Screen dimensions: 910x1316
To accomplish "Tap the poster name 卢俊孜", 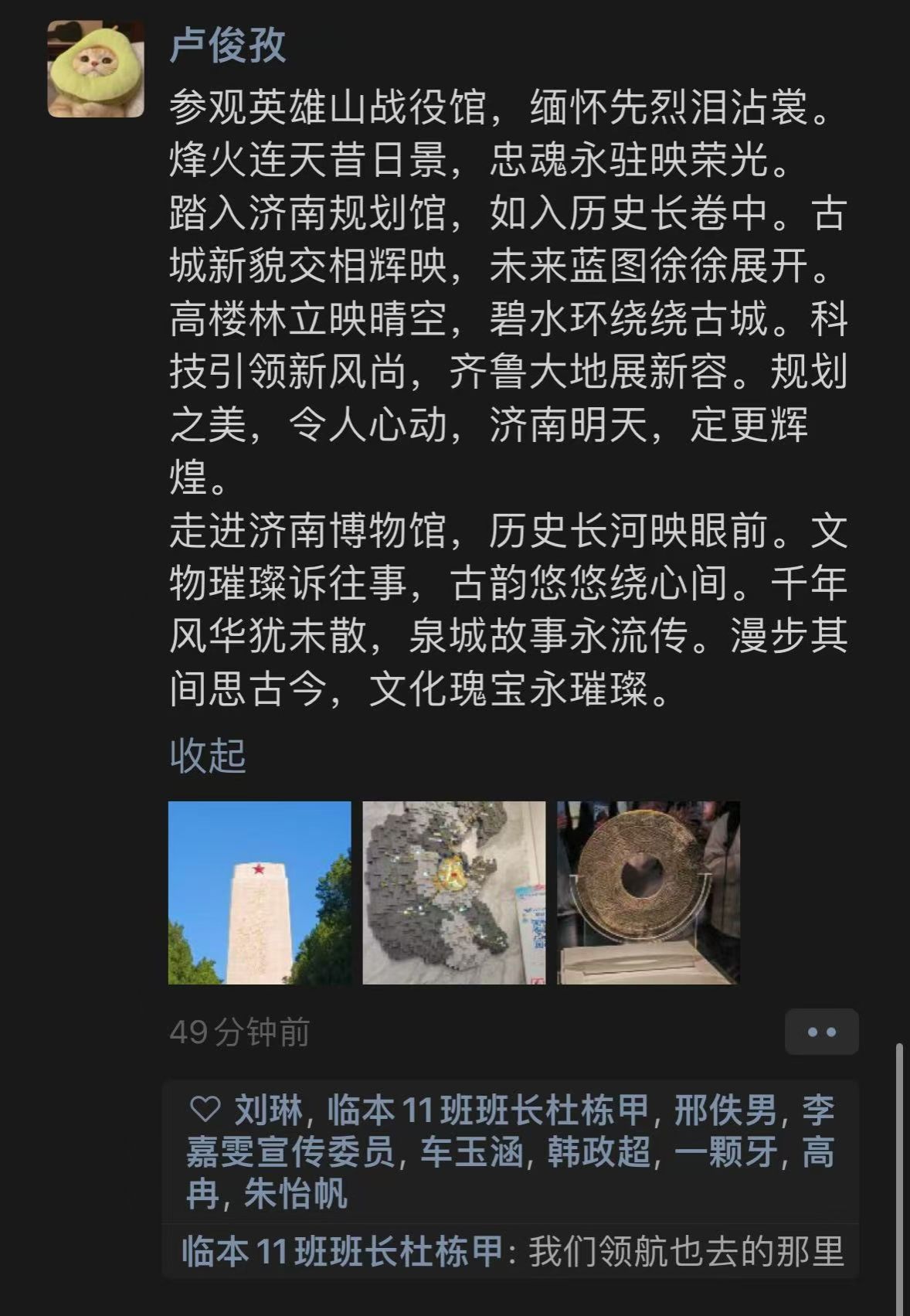I will (x=227, y=46).
